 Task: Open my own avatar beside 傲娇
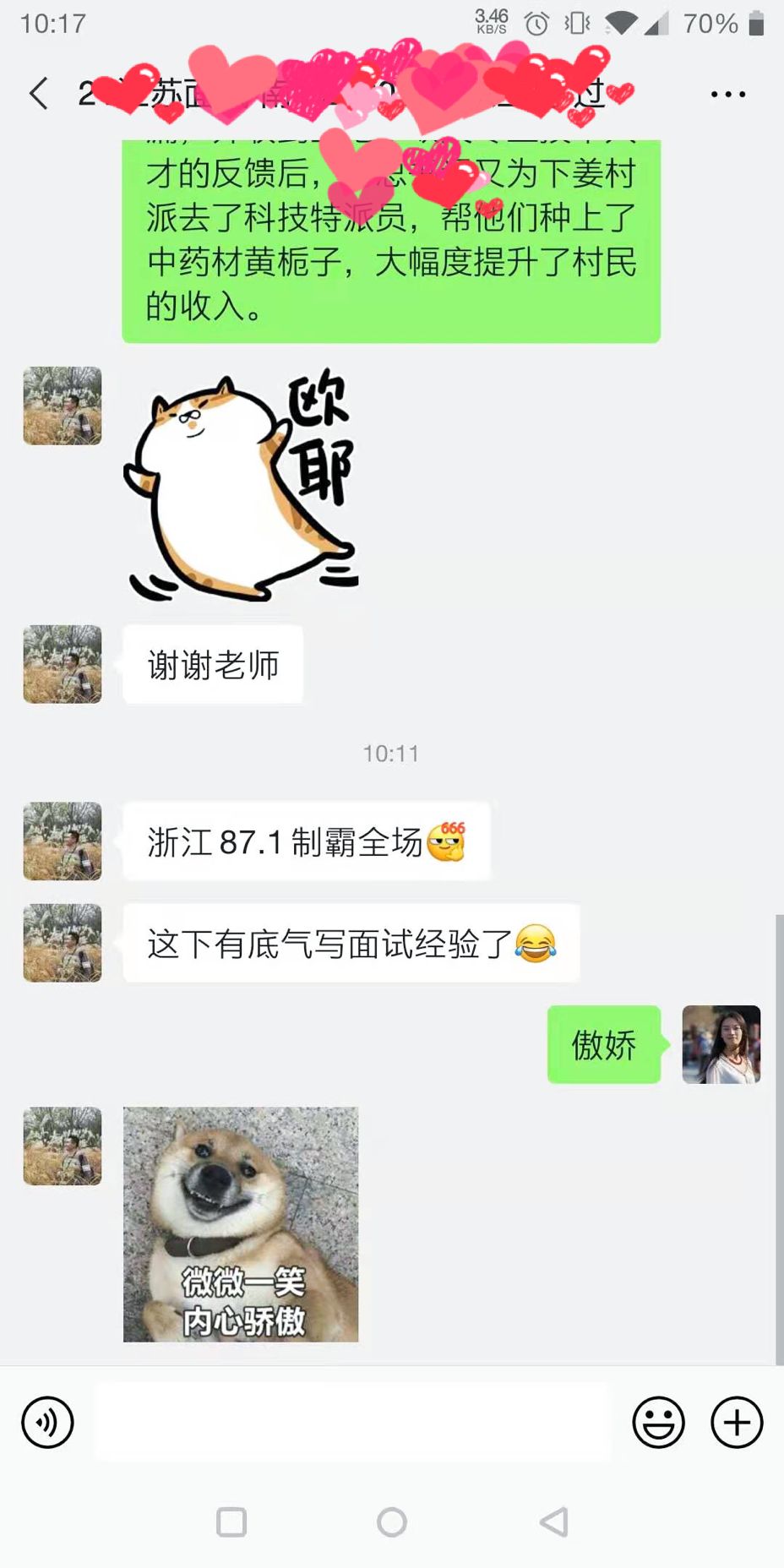point(721,1044)
